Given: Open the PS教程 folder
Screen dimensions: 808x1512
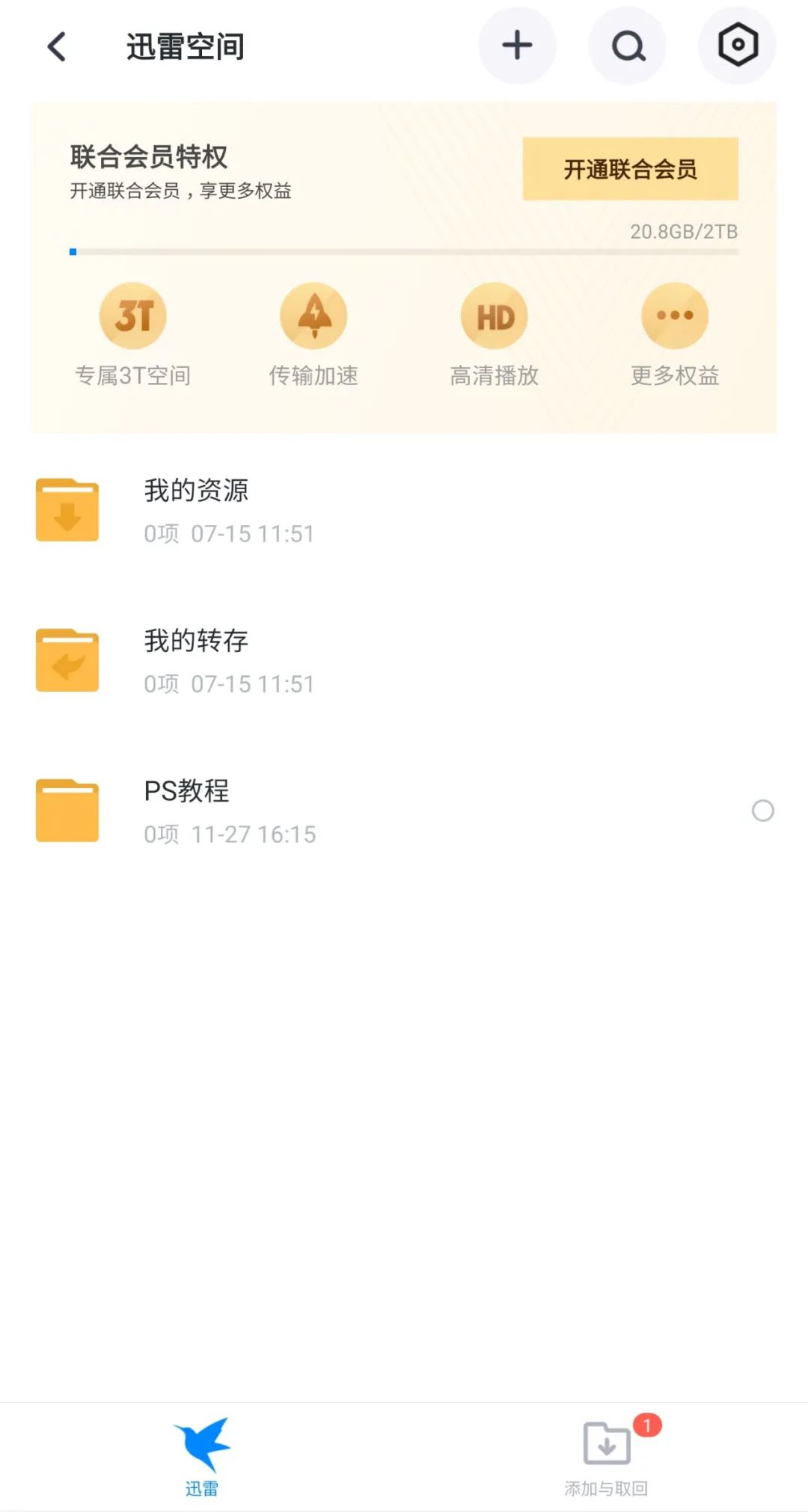Looking at the screenshot, I should pyautogui.click(x=187, y=811).
